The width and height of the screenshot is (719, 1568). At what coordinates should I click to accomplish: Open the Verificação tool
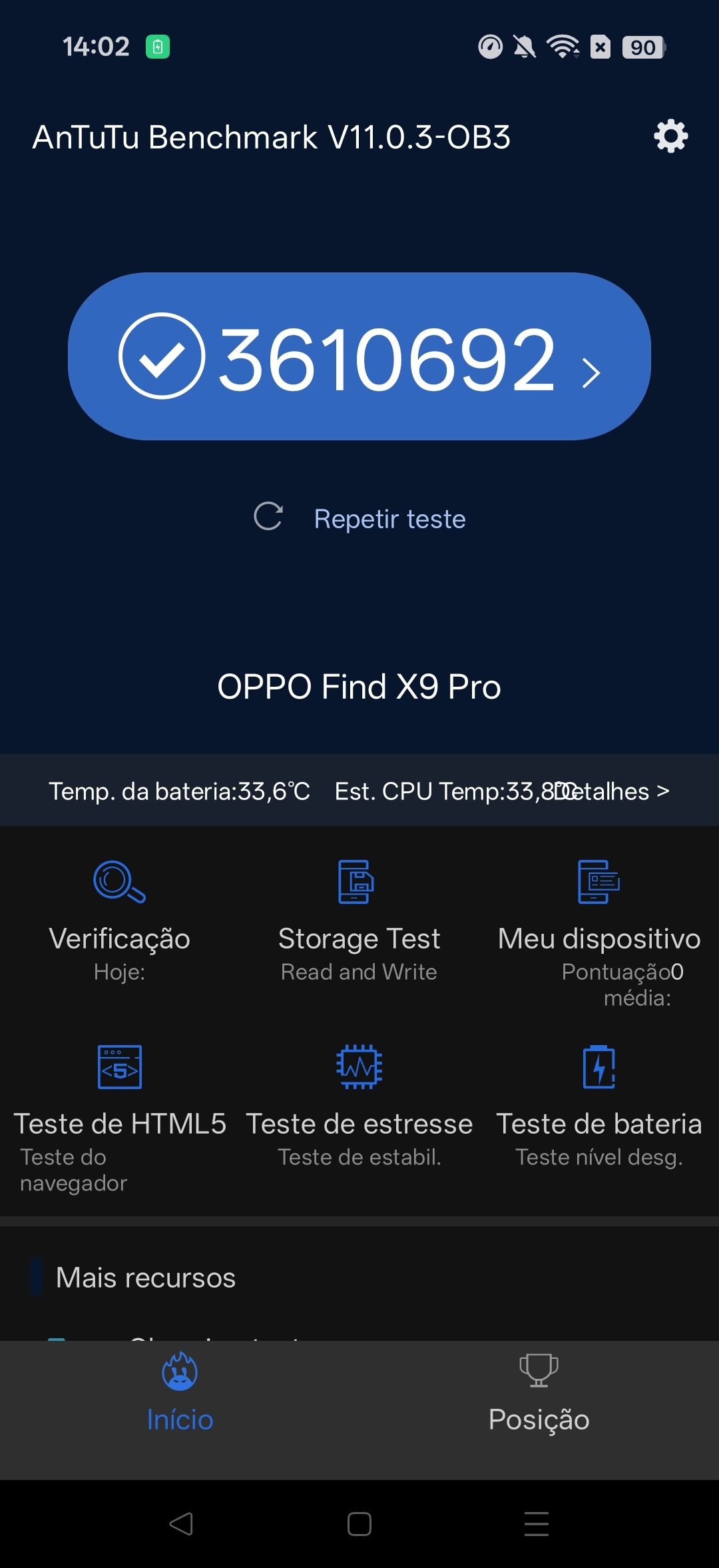[x=120, y=919]
